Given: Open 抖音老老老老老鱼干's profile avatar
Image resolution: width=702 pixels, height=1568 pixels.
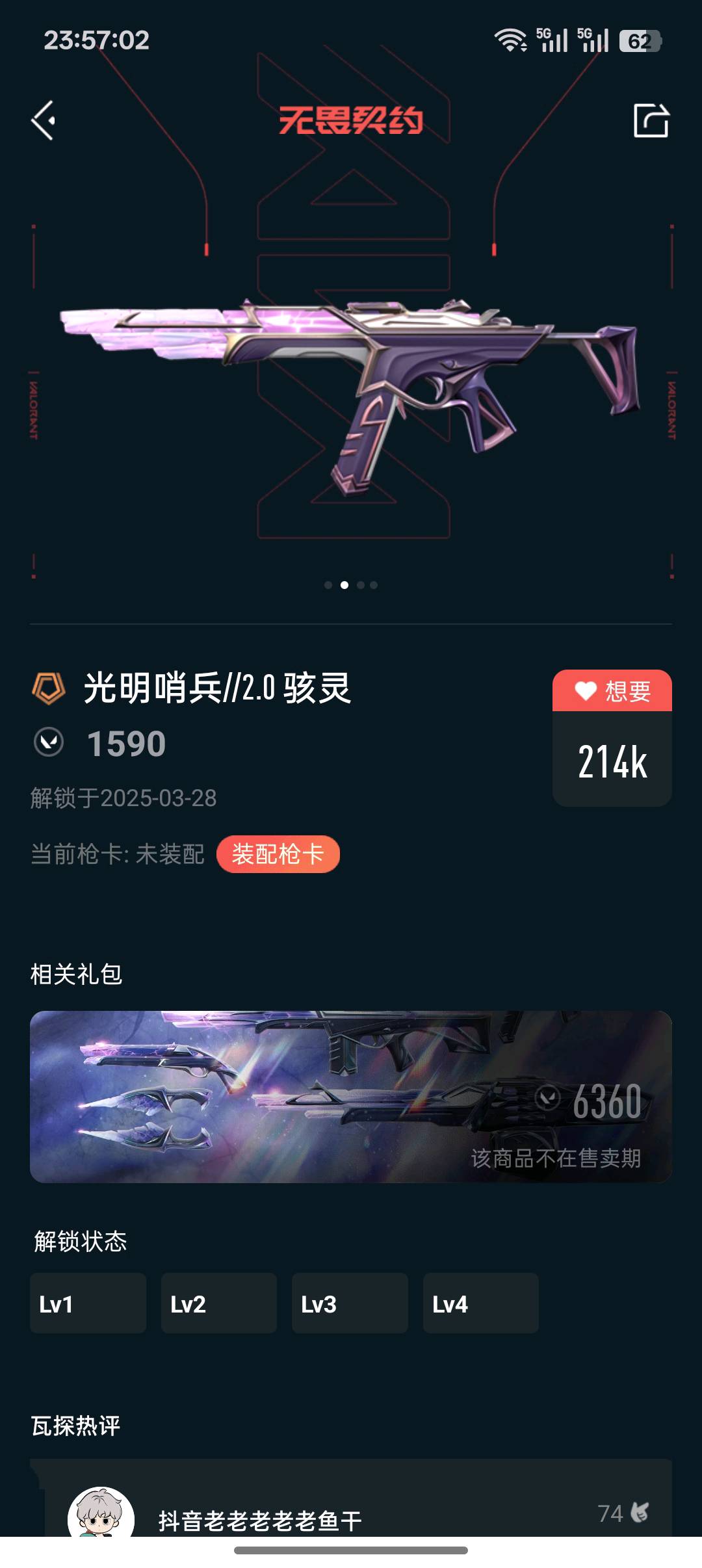Looking at the screenshot, I should tap(101, 1515).
